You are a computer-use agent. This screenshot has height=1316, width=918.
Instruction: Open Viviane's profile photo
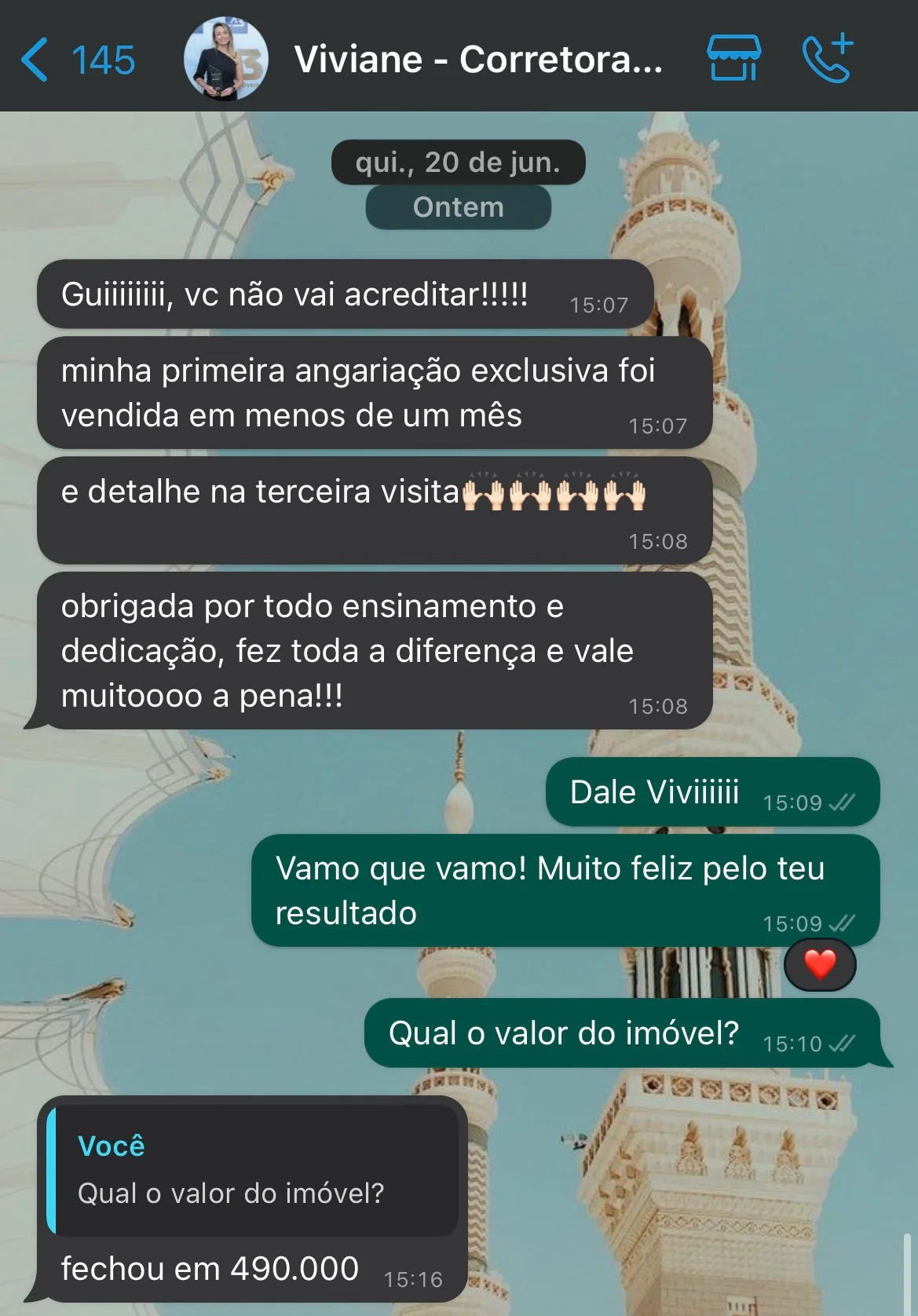[225, 60]
